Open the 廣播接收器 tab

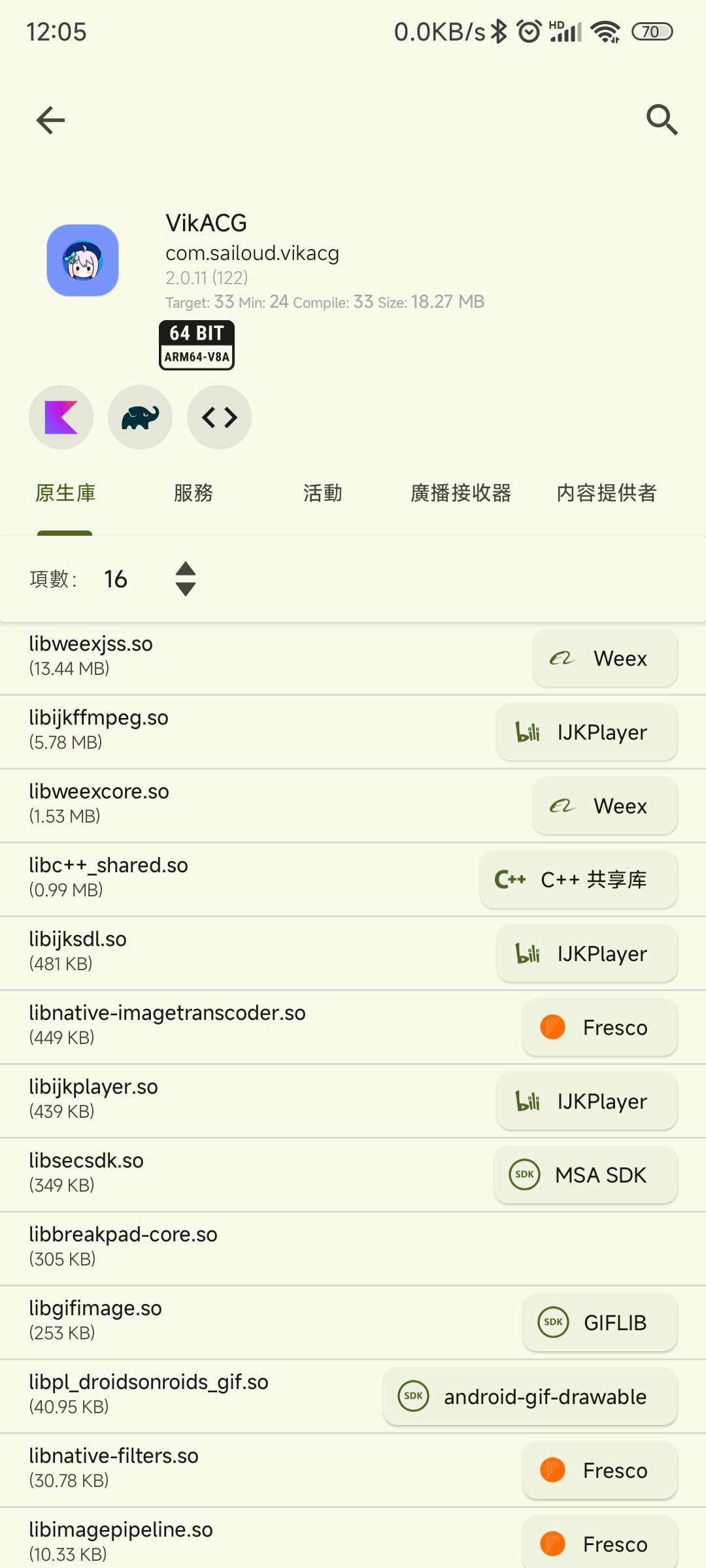[x=461, y=493]
